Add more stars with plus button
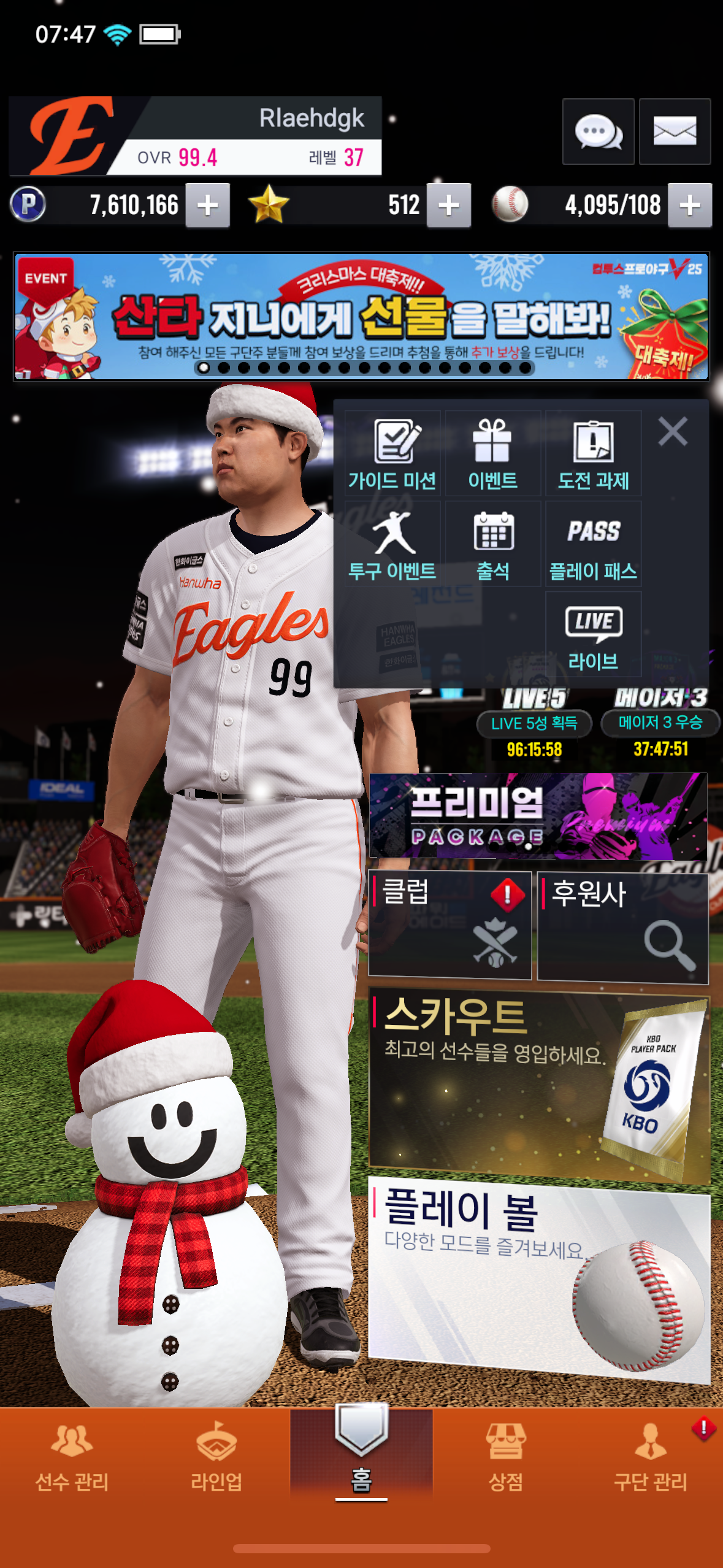 pyautogui.click(x=448, y=206)
